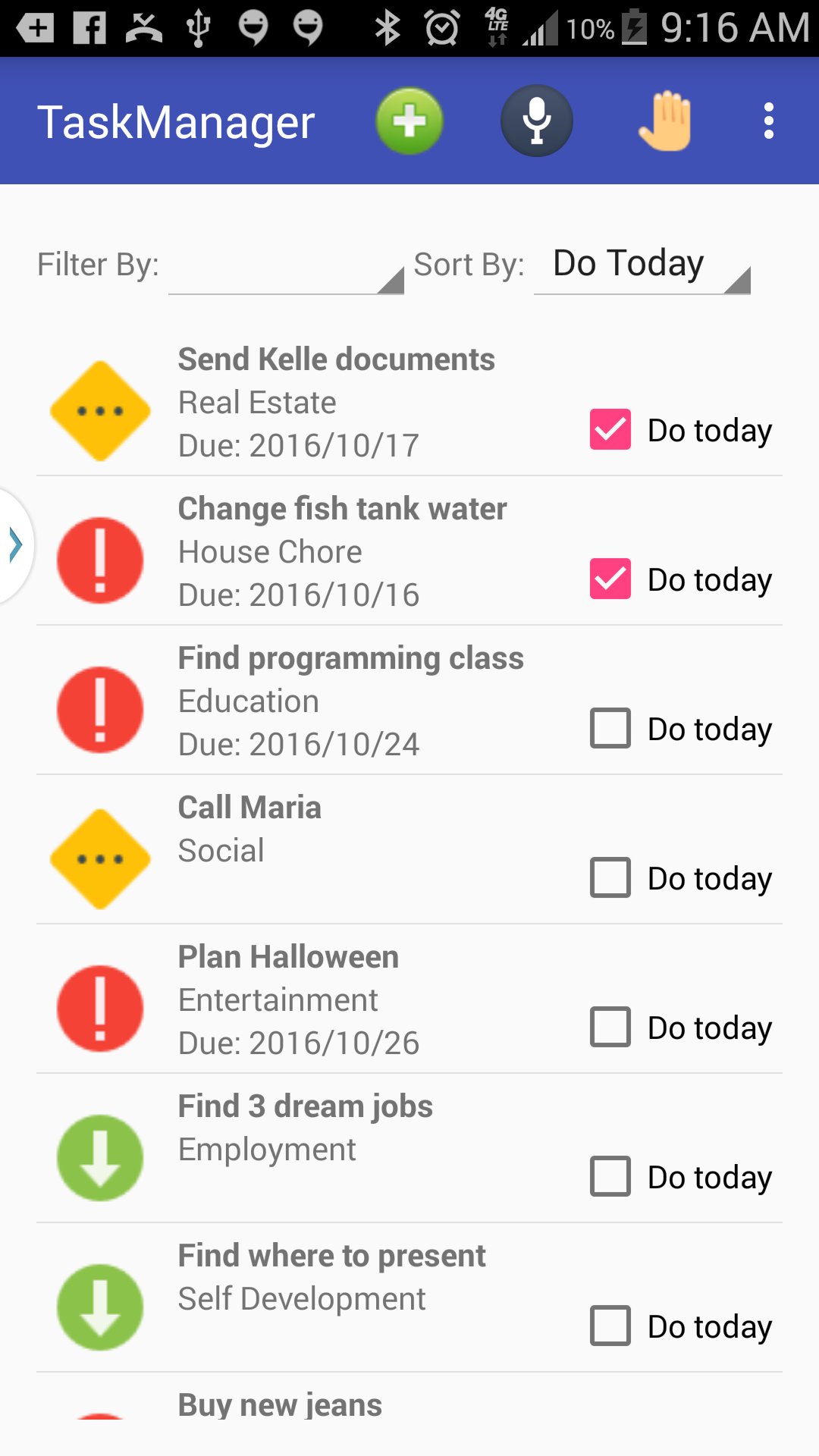Open a new task with the green plus icon
The height and width of the screenshot is (1456, 819).
409,121
